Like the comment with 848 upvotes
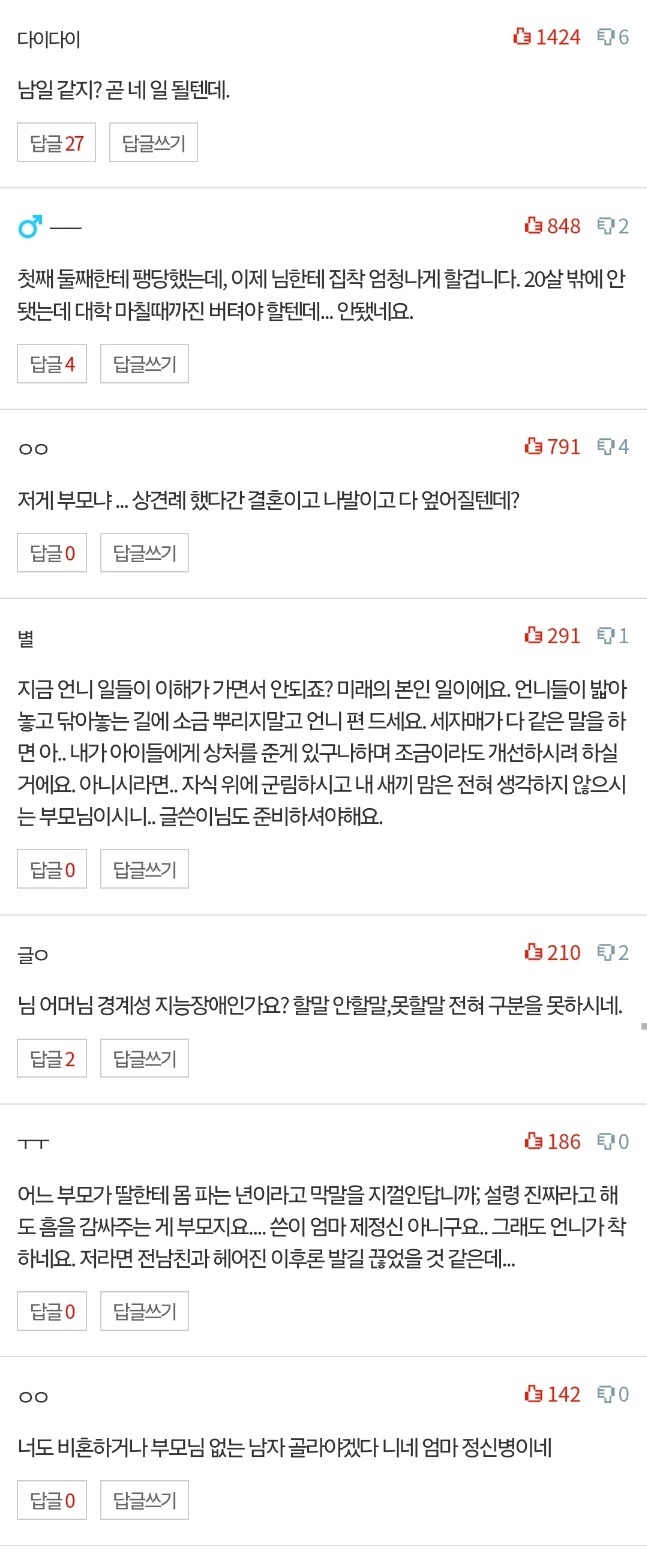The image size is (647, 1549). click(552, 226)
